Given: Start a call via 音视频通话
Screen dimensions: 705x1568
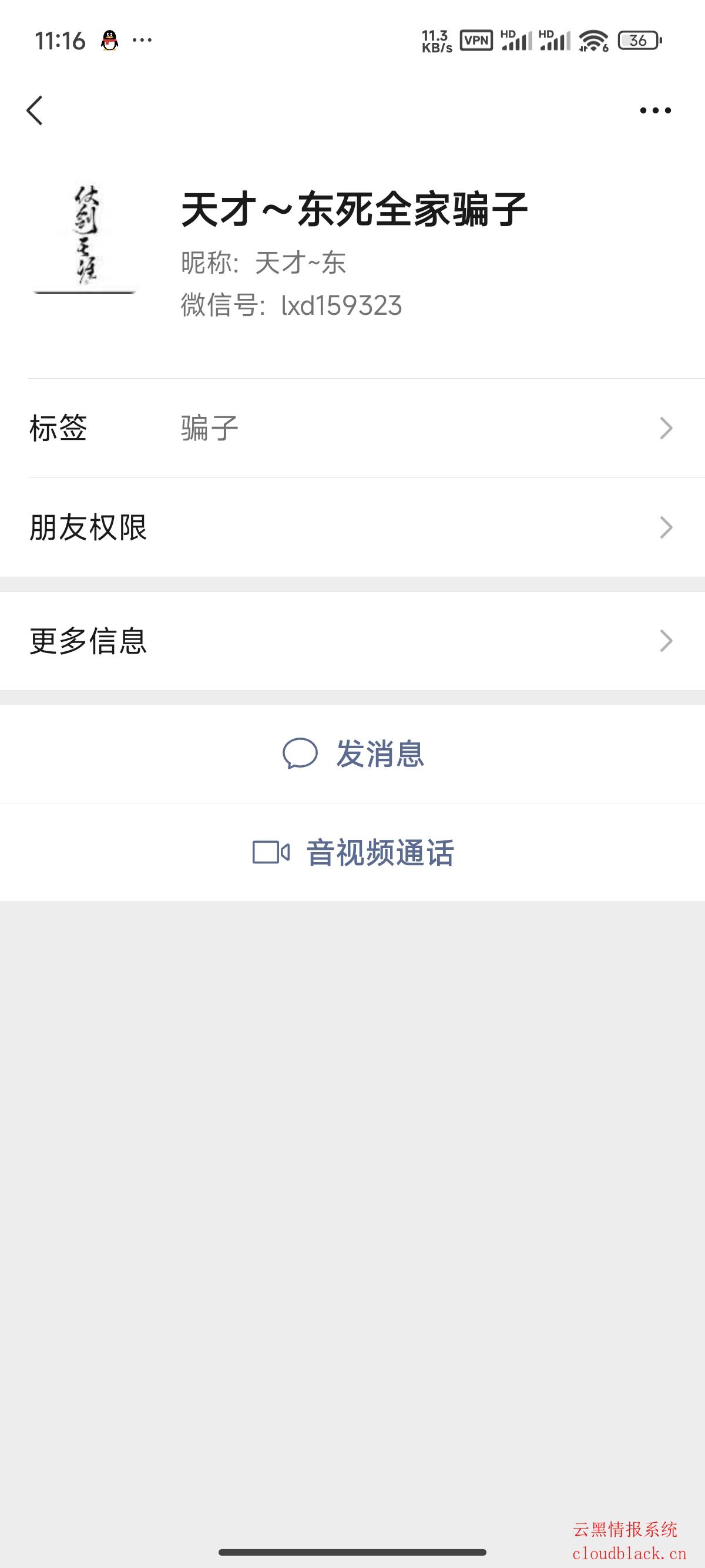Looking at the screenshot, I should pos(353,852).
